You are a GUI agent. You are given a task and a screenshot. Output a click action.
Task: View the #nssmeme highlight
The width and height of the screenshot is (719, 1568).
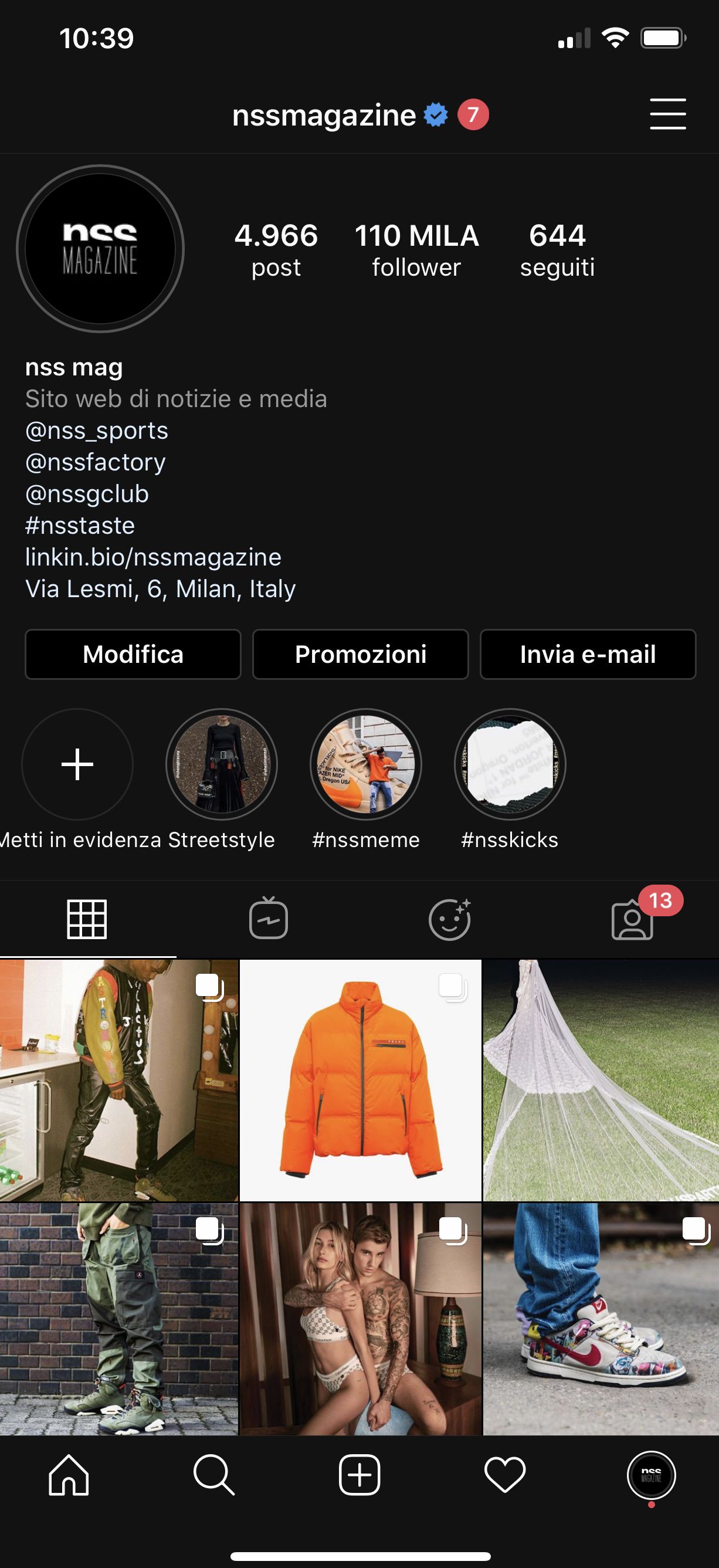tap(365, 764)
